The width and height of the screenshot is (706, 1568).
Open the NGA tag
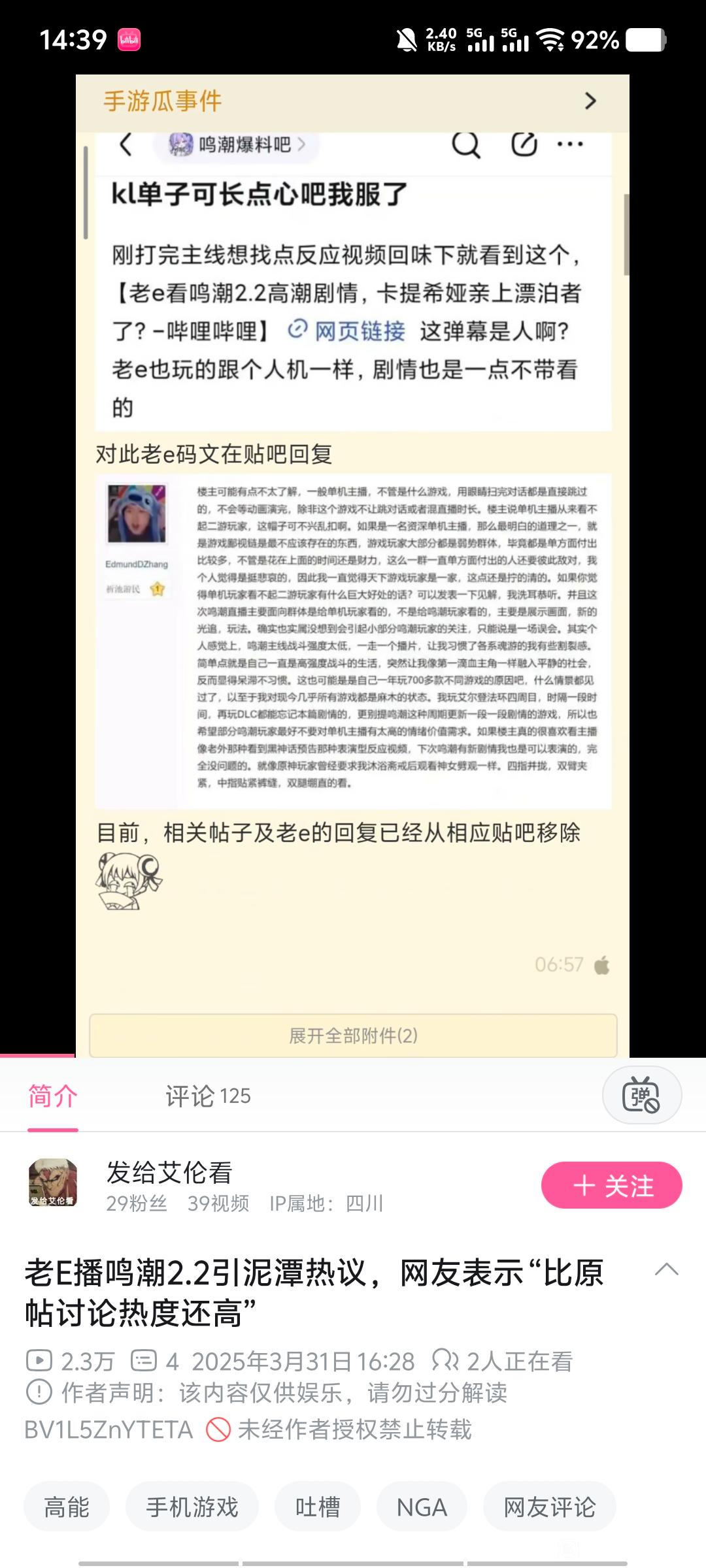[422, 1507]
